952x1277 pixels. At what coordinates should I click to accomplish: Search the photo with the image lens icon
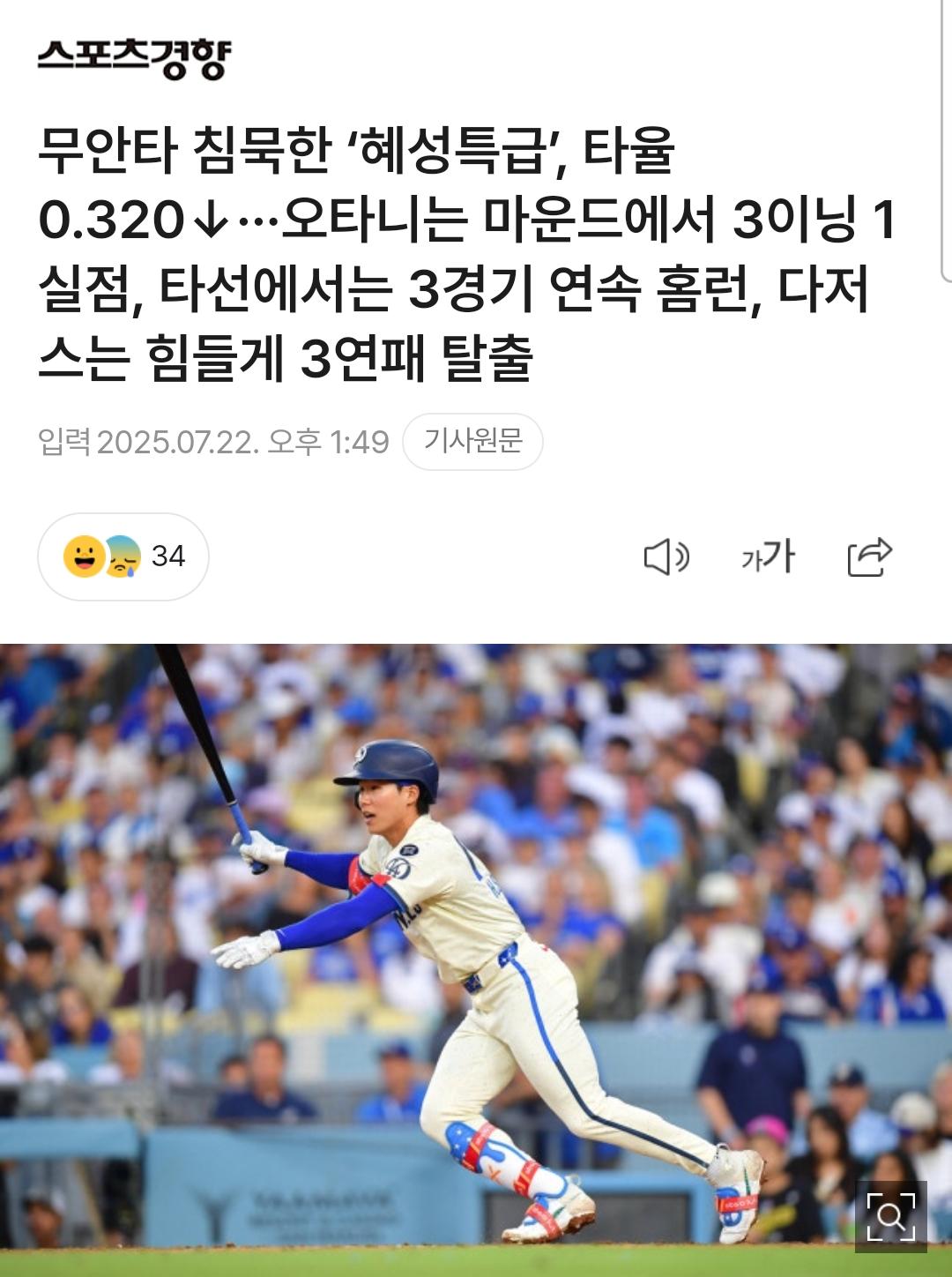pyautogui.click(x=890, y=1216)
